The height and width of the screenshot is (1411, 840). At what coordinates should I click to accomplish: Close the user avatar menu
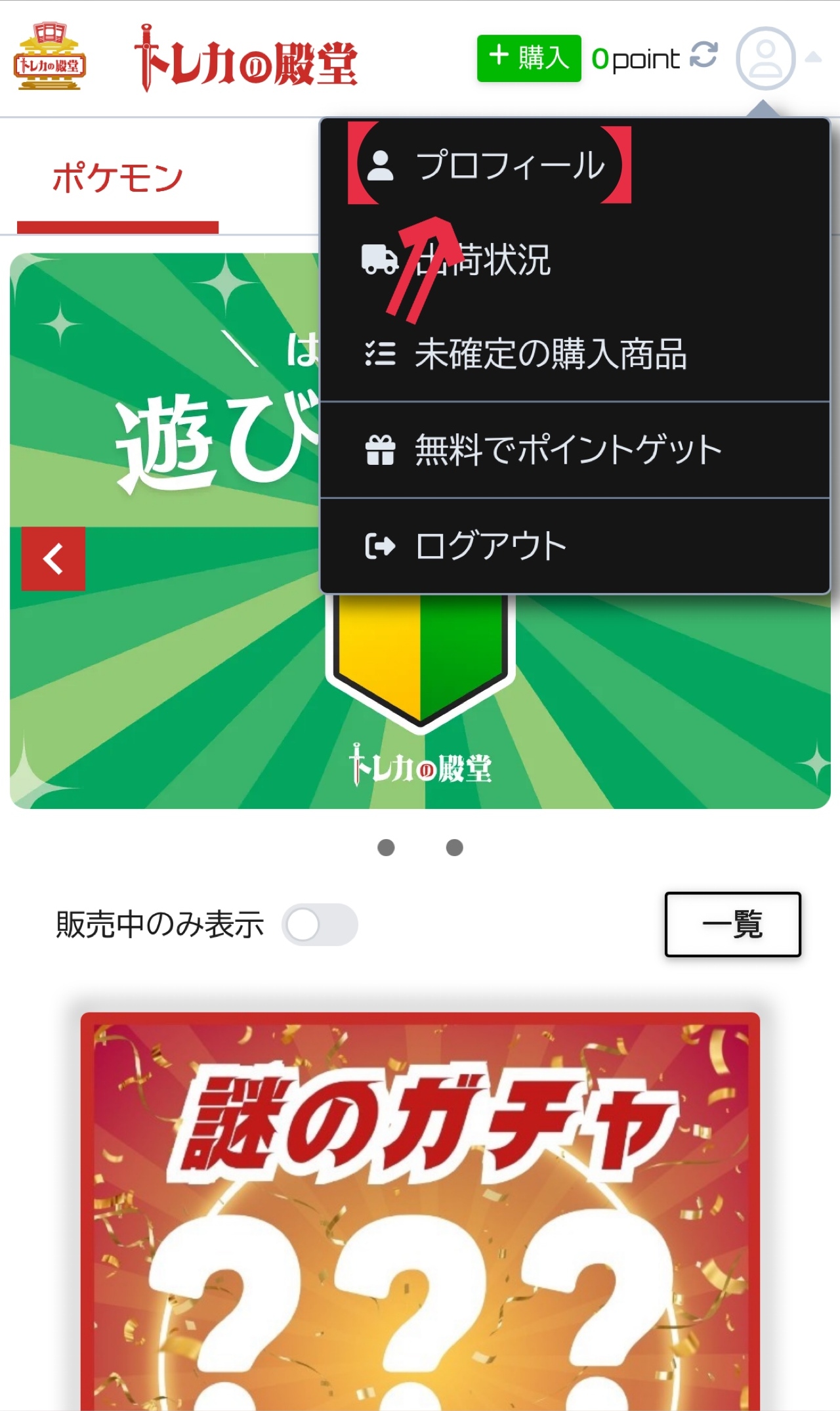[x=766, y=58]
